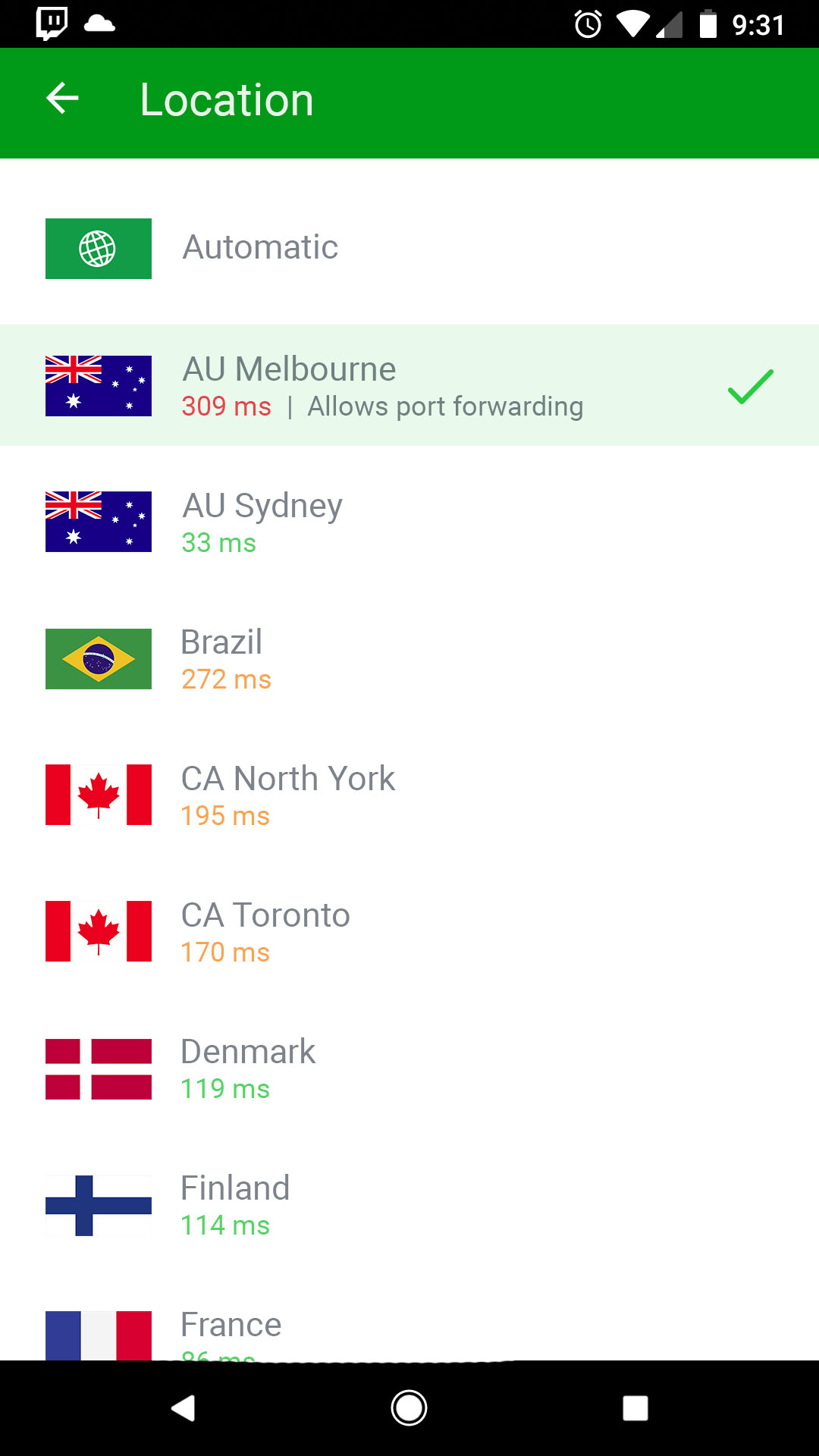The width and height of the screenshot is (819, 1456).
Task: Pick Brazil as the location
Action: coord(409,658)
